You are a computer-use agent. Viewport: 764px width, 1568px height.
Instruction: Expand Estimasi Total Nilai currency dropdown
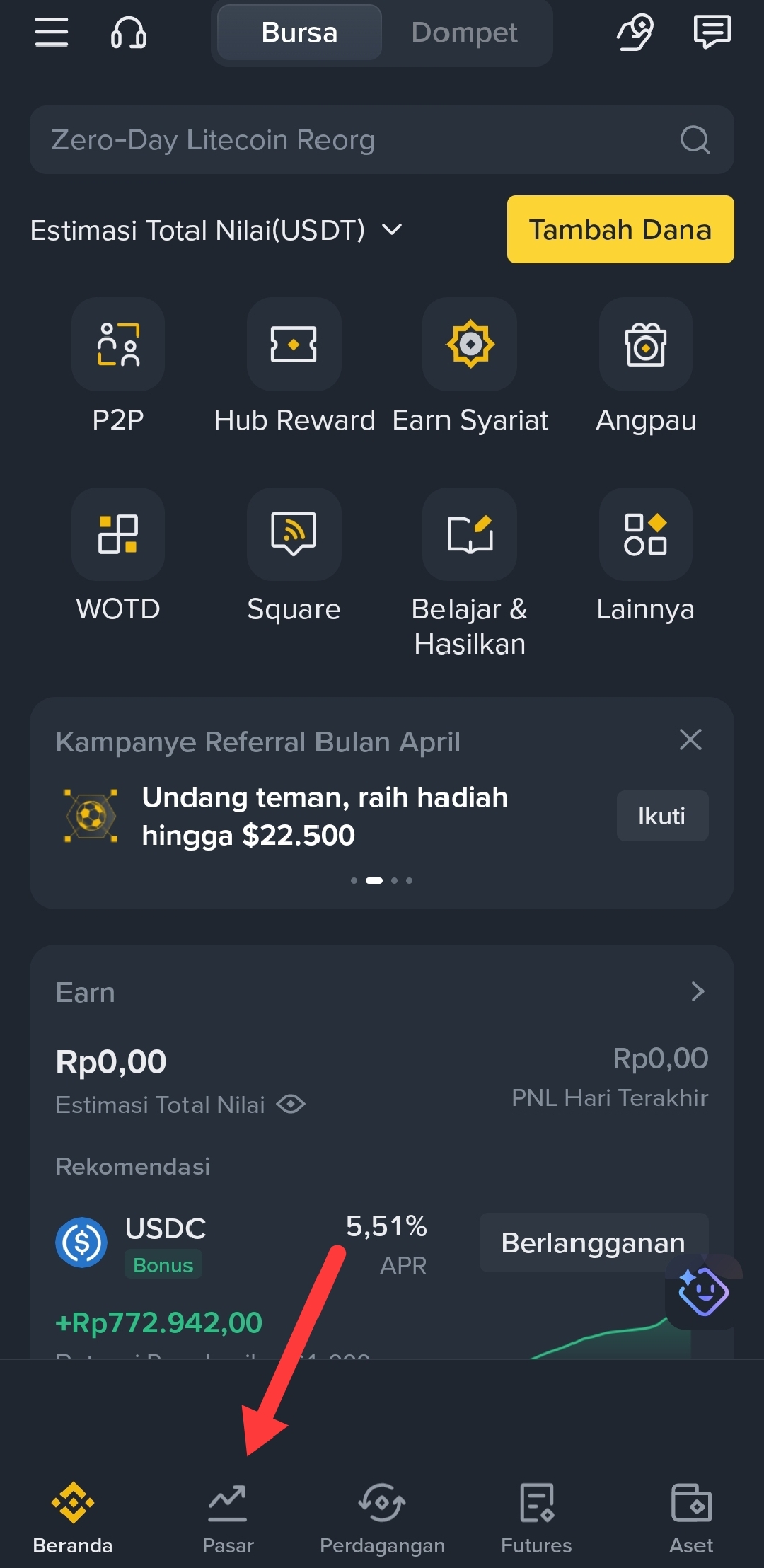click(x=391, y=230)
